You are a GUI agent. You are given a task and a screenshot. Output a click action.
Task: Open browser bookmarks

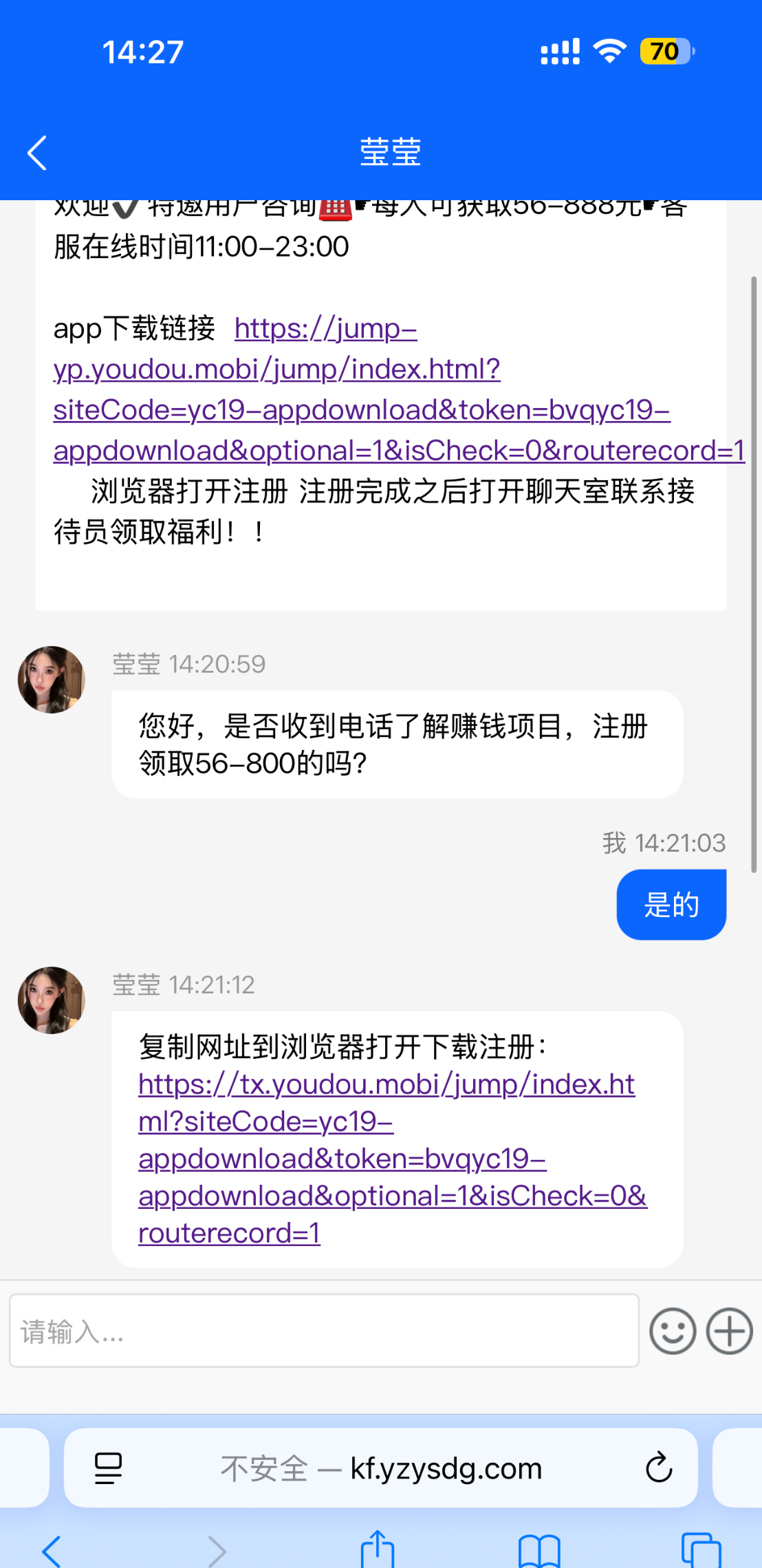pyautogui.click(x=539, y=1551)
